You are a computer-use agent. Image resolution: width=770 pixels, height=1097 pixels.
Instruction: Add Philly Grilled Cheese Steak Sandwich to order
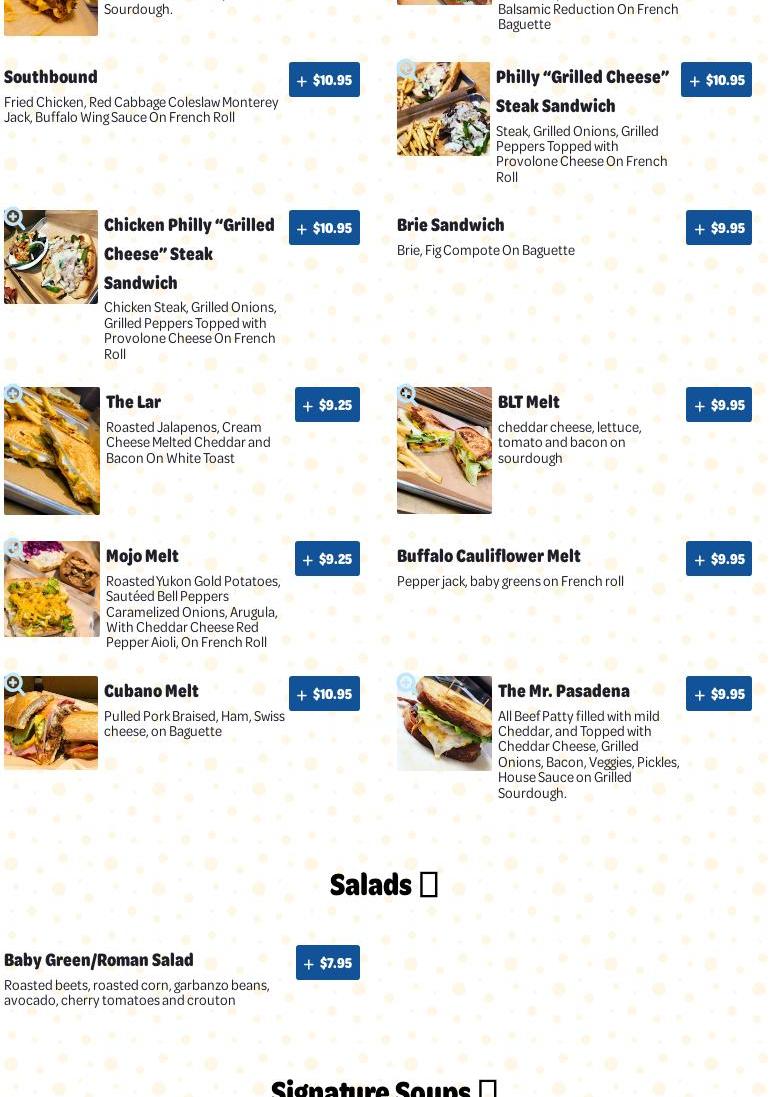click(x=716, y=80)
